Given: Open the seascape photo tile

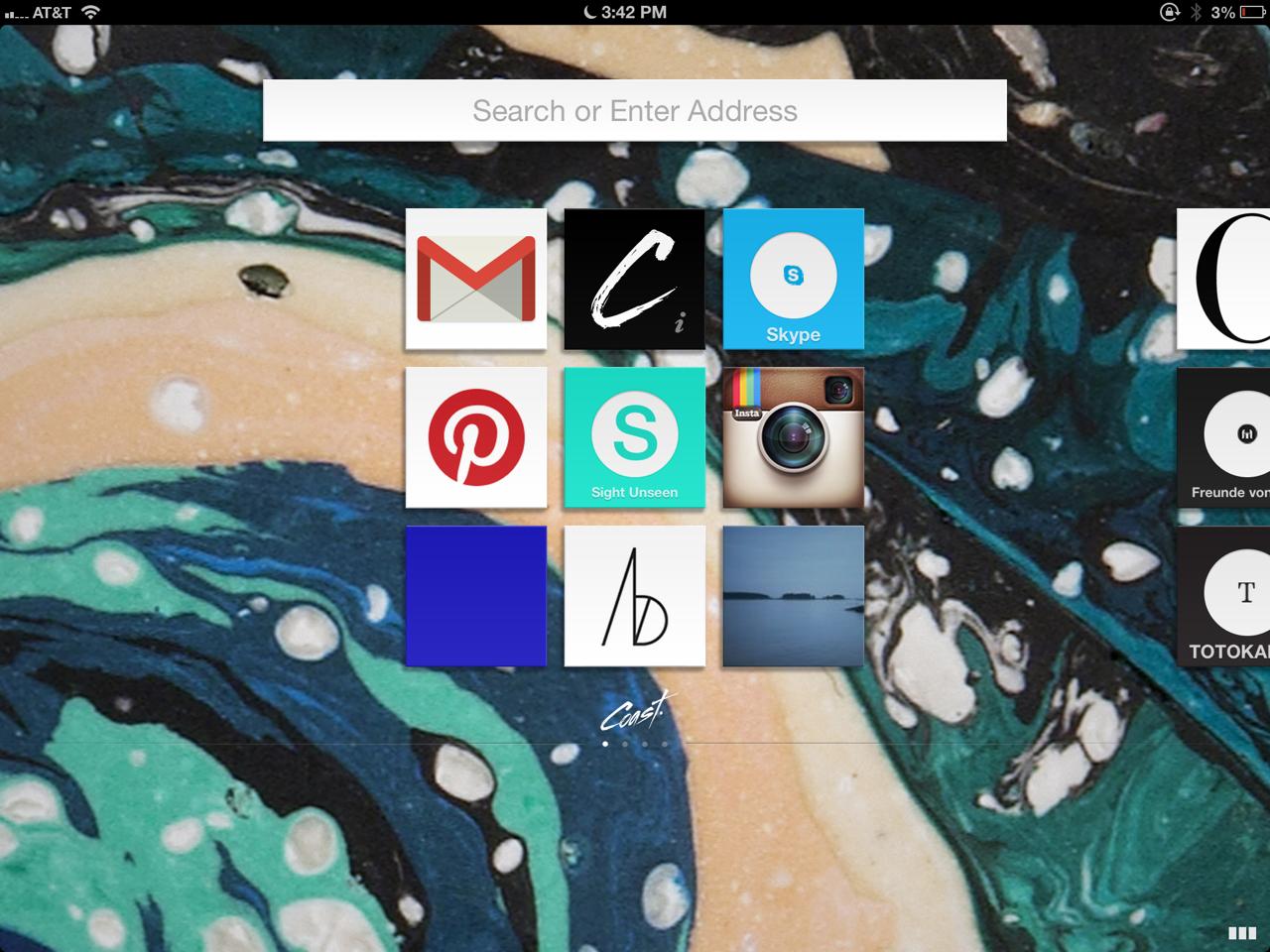Looking at the screenshot, I should tap(794, 596).
